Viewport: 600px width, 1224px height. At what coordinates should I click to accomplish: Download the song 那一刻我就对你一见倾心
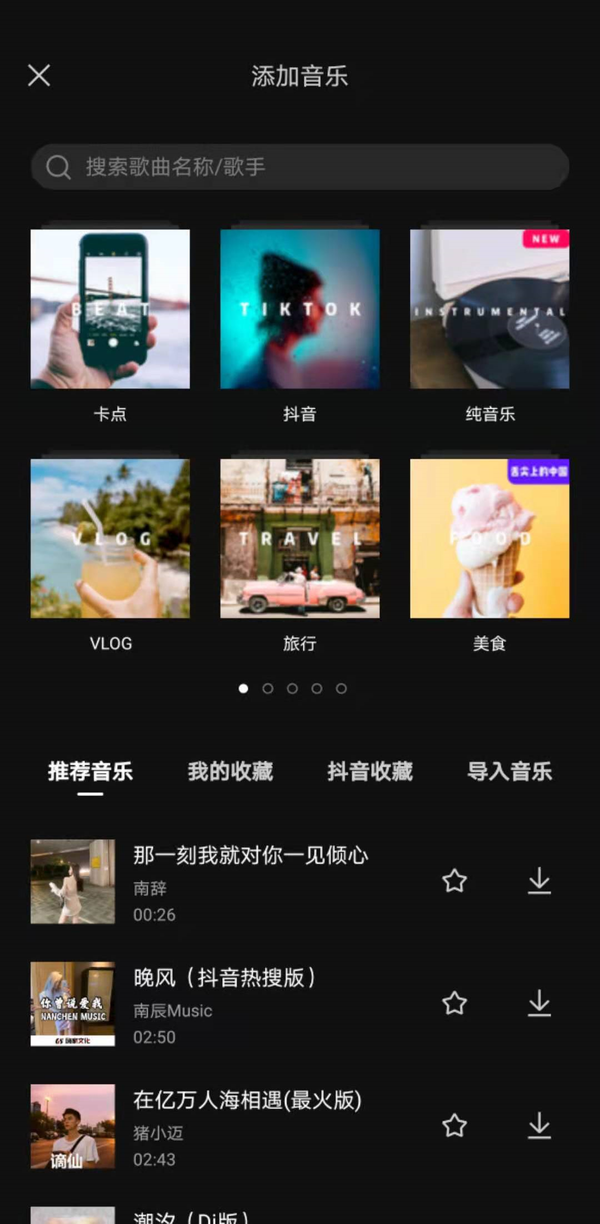coord(539,881)
